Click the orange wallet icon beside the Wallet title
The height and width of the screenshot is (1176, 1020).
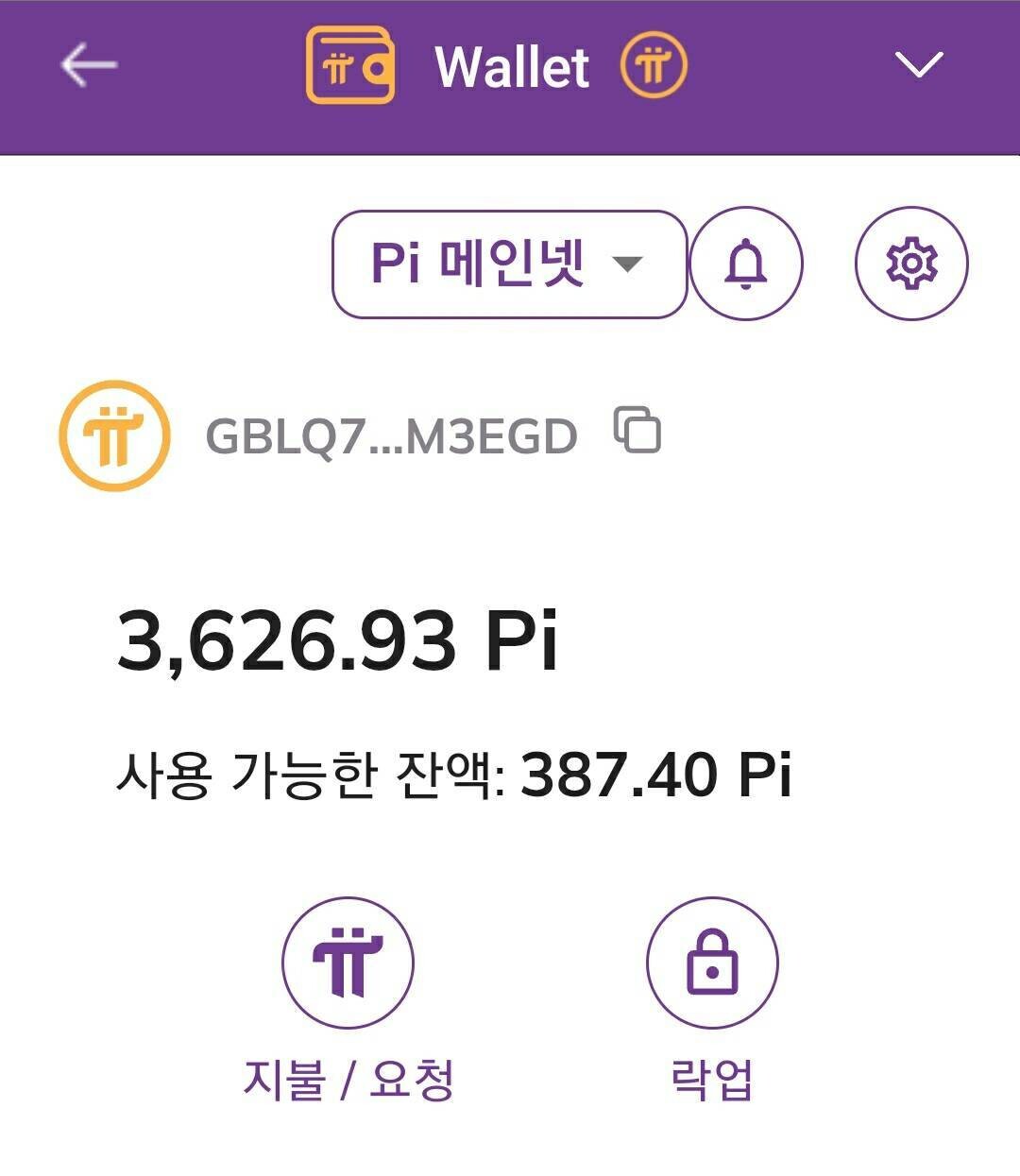pyautogui.click(x=349, y=64)
